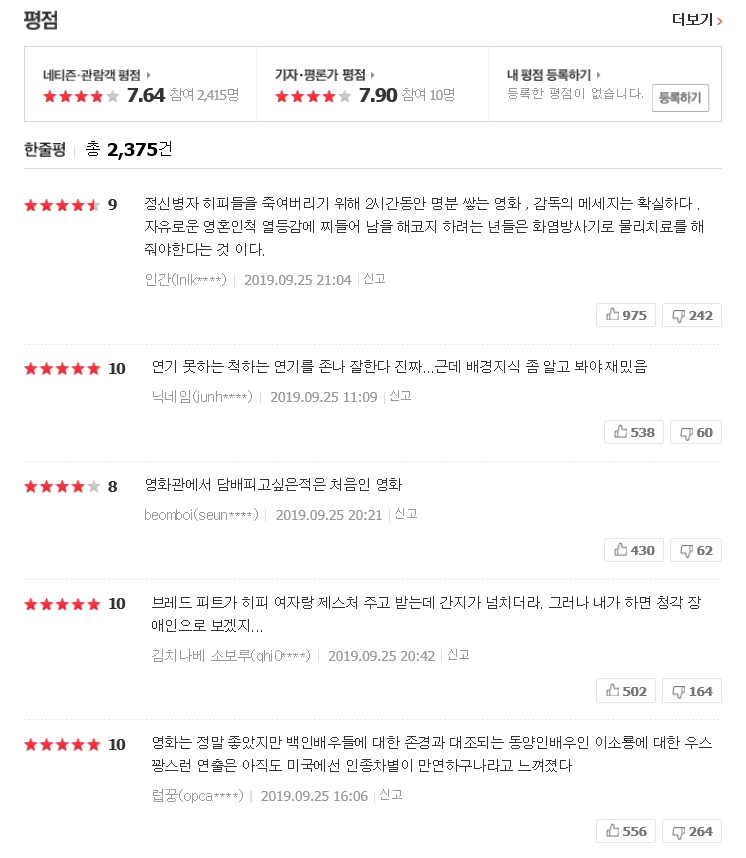This screenshot has width=746, height=858.
Task: Report the review by 닉네임(junh****)
Action: [400, 397]
